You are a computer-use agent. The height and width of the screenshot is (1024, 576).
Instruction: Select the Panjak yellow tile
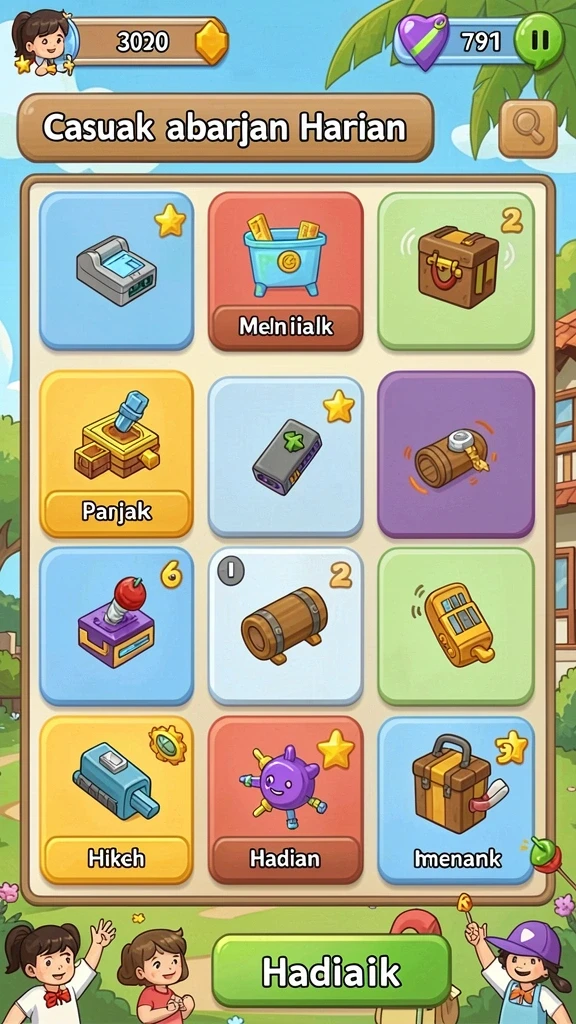pyautogui.click(x=116, y=453)
